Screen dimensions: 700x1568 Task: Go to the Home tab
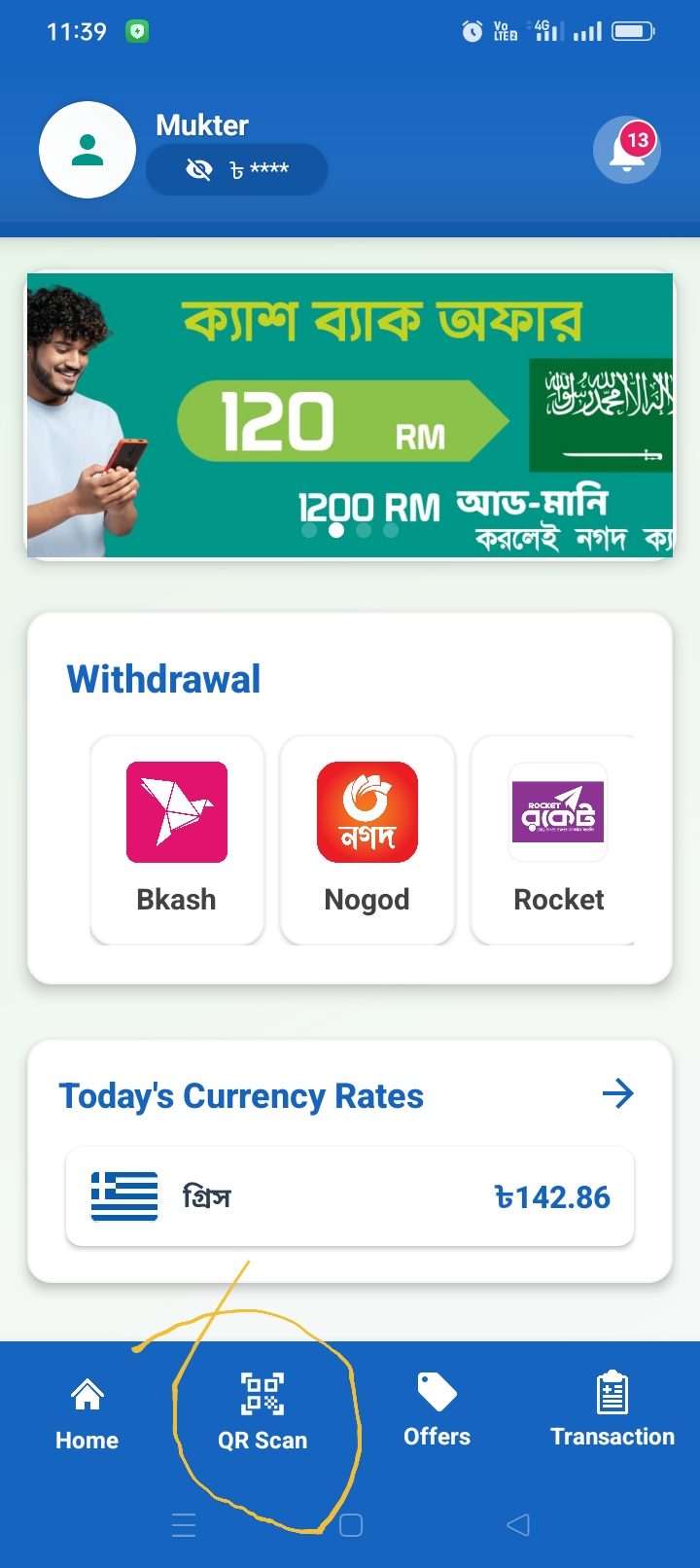point(87,1412)
